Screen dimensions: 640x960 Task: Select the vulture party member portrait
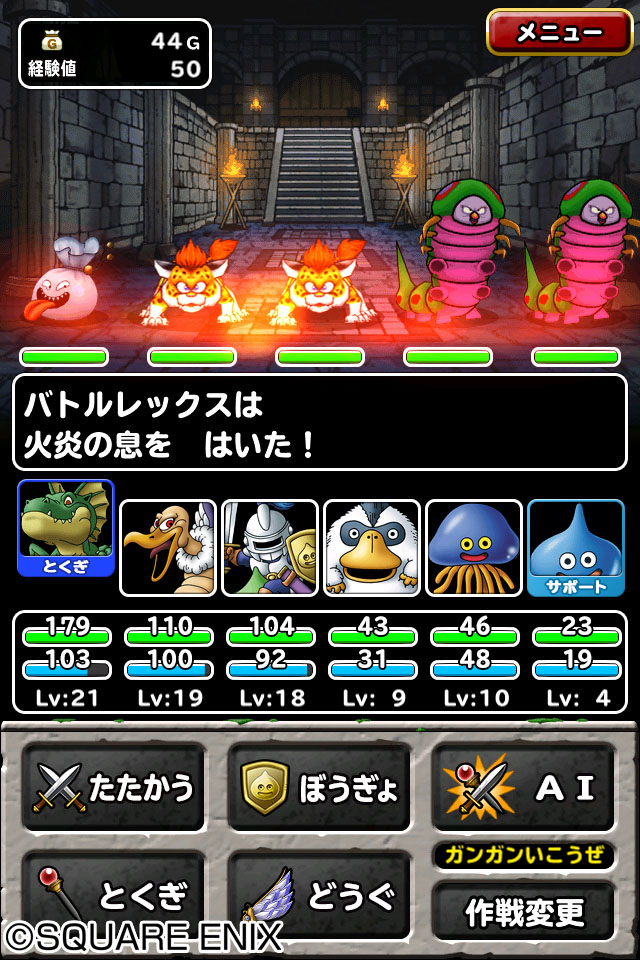[168, 547]
